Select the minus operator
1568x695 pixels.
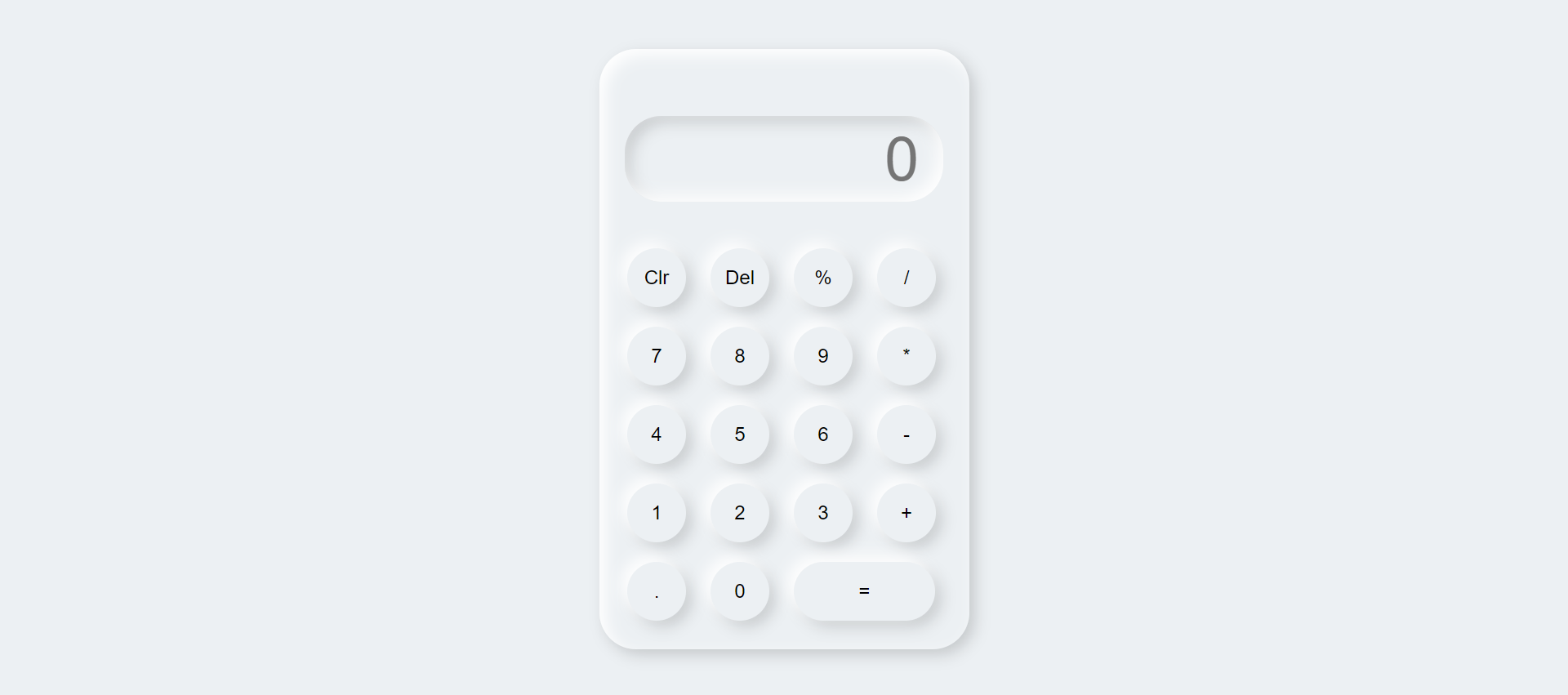pyautogui.click(x=906, y=434)
